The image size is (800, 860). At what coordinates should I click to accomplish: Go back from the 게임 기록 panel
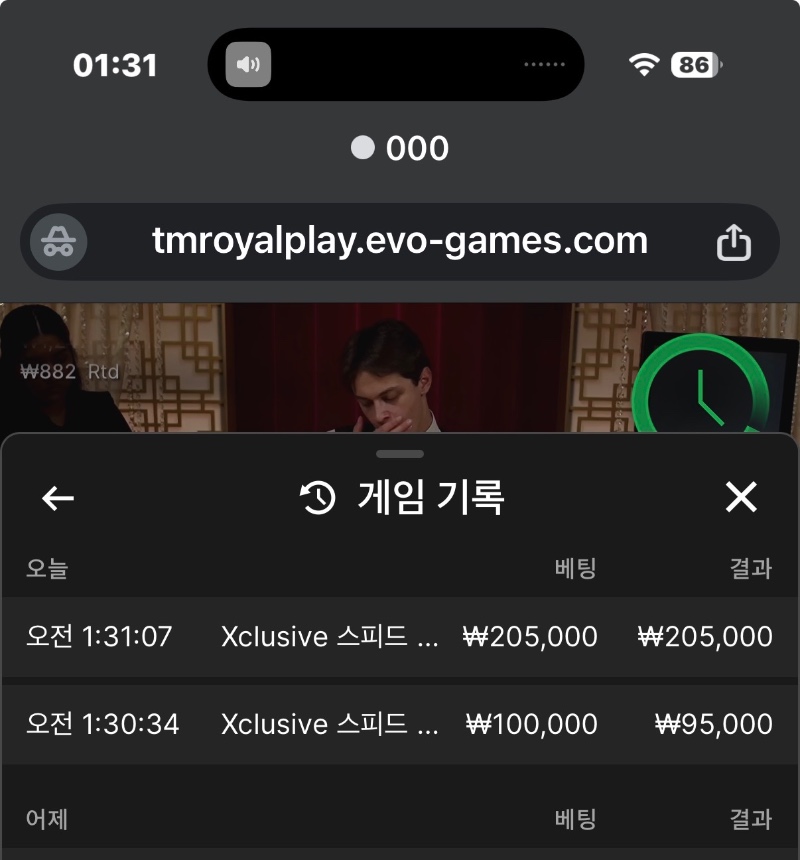coord(58,498)
